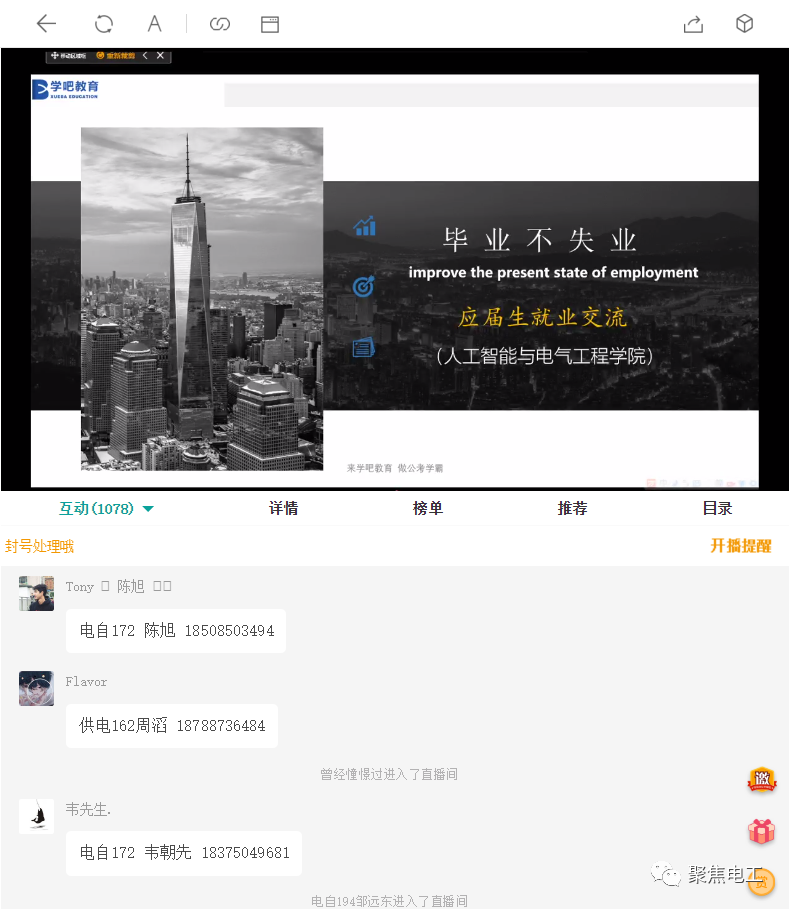Screen dimensions: 789x909
Task: Open the cube icon menu
Action: point(744,24)
